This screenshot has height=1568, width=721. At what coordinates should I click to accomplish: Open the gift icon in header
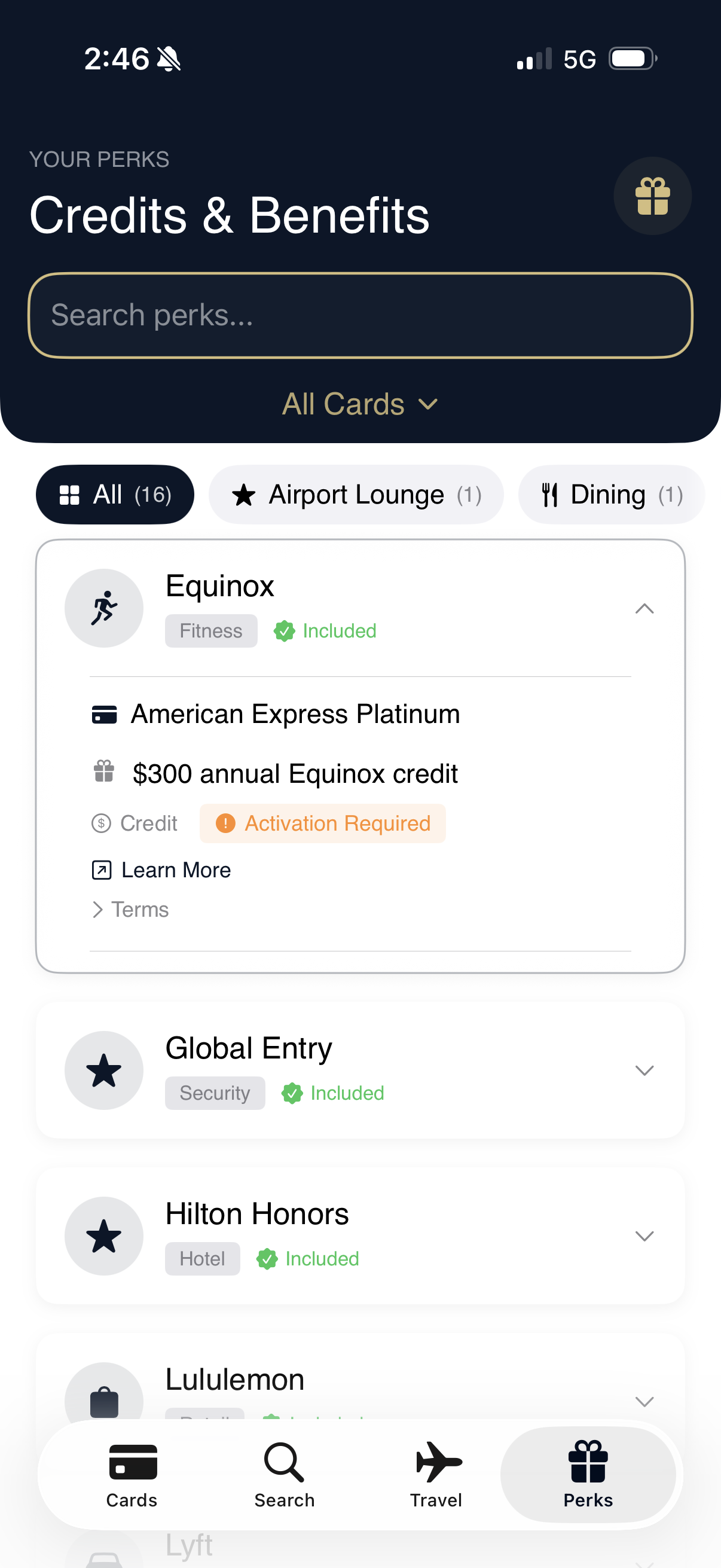coord(652,196)
